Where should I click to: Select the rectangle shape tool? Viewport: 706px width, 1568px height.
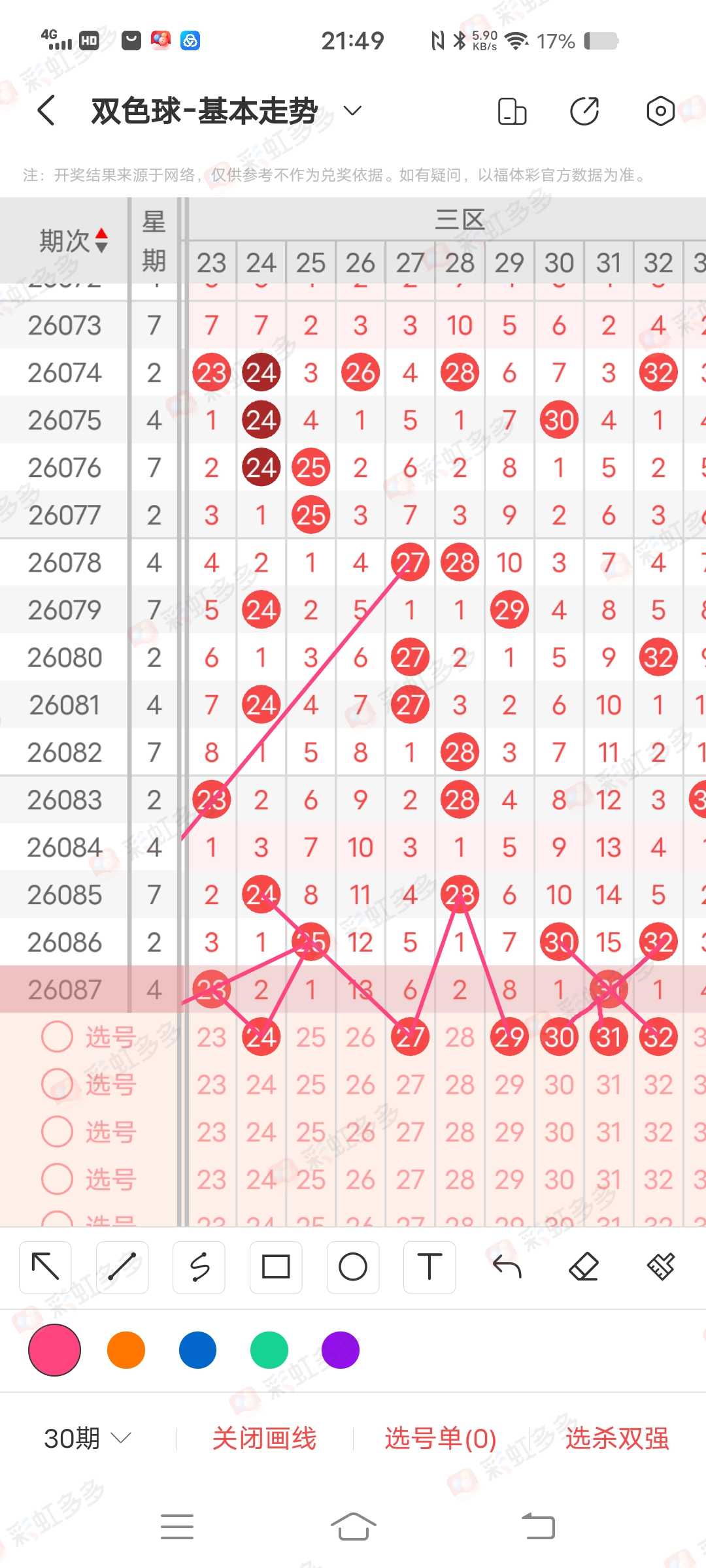(276, 1267)
